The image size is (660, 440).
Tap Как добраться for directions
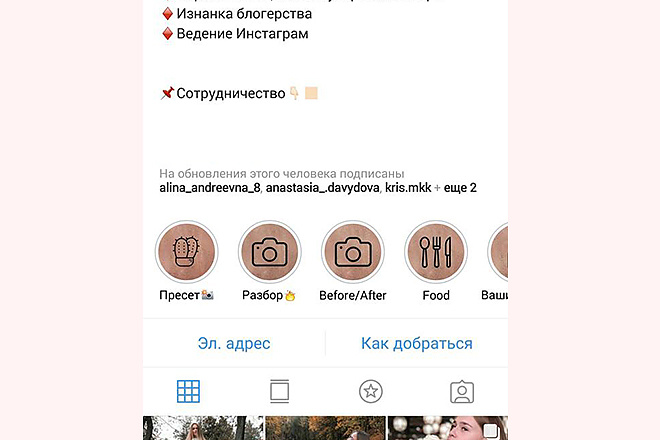pos(416,343)
